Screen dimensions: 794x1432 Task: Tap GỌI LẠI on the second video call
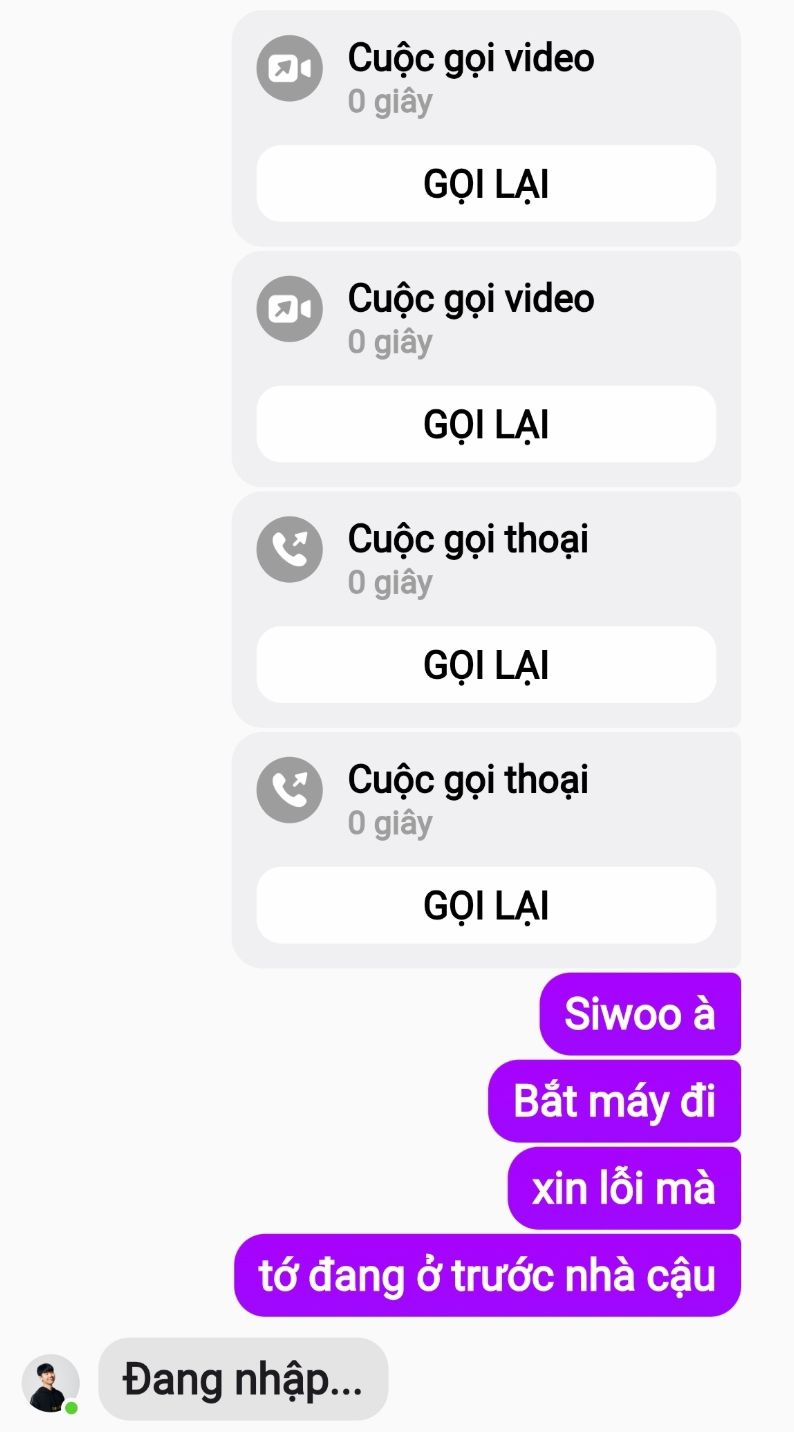(x=486, y=424)
